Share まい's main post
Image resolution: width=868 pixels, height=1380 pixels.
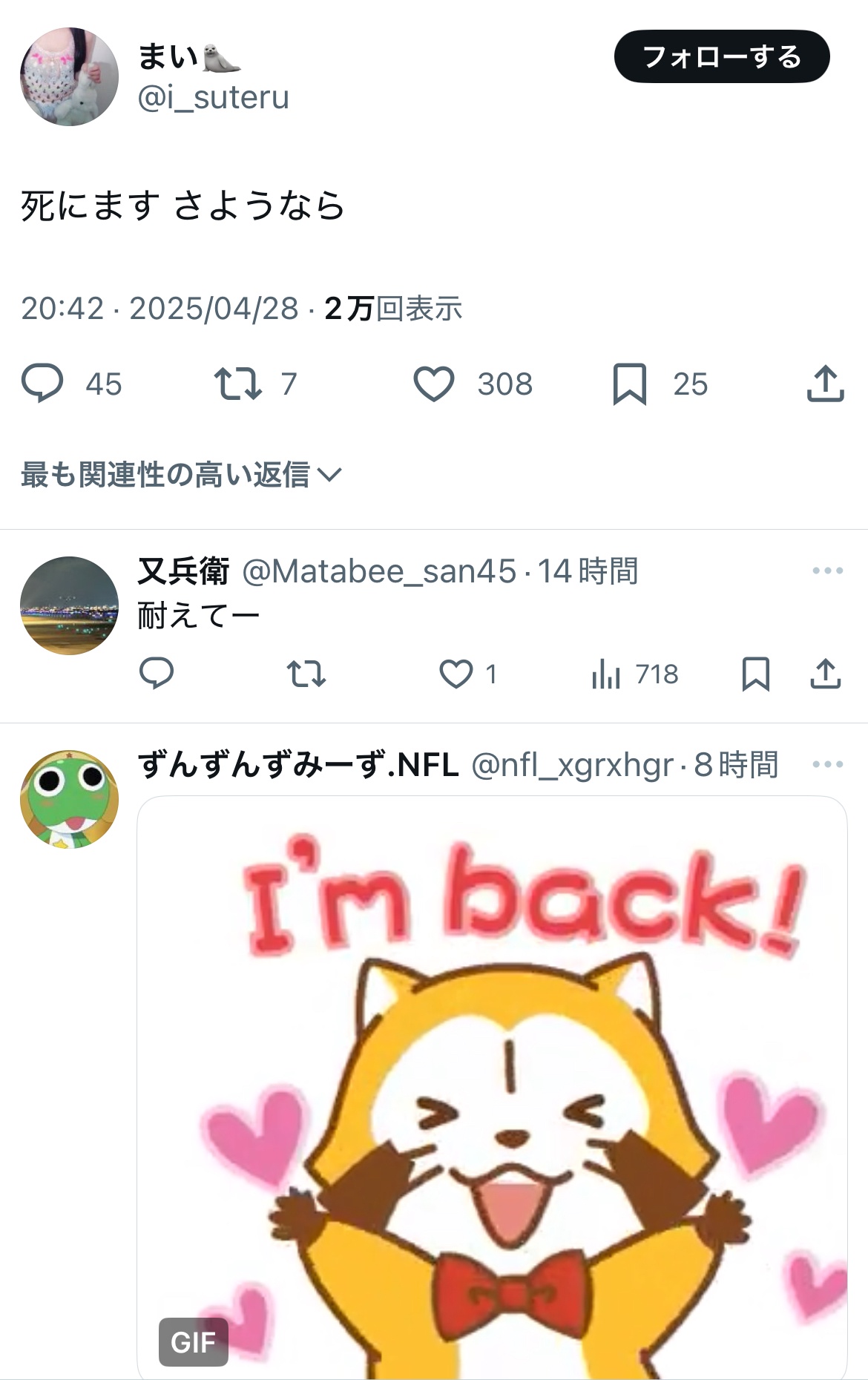[x=825, y=384]
